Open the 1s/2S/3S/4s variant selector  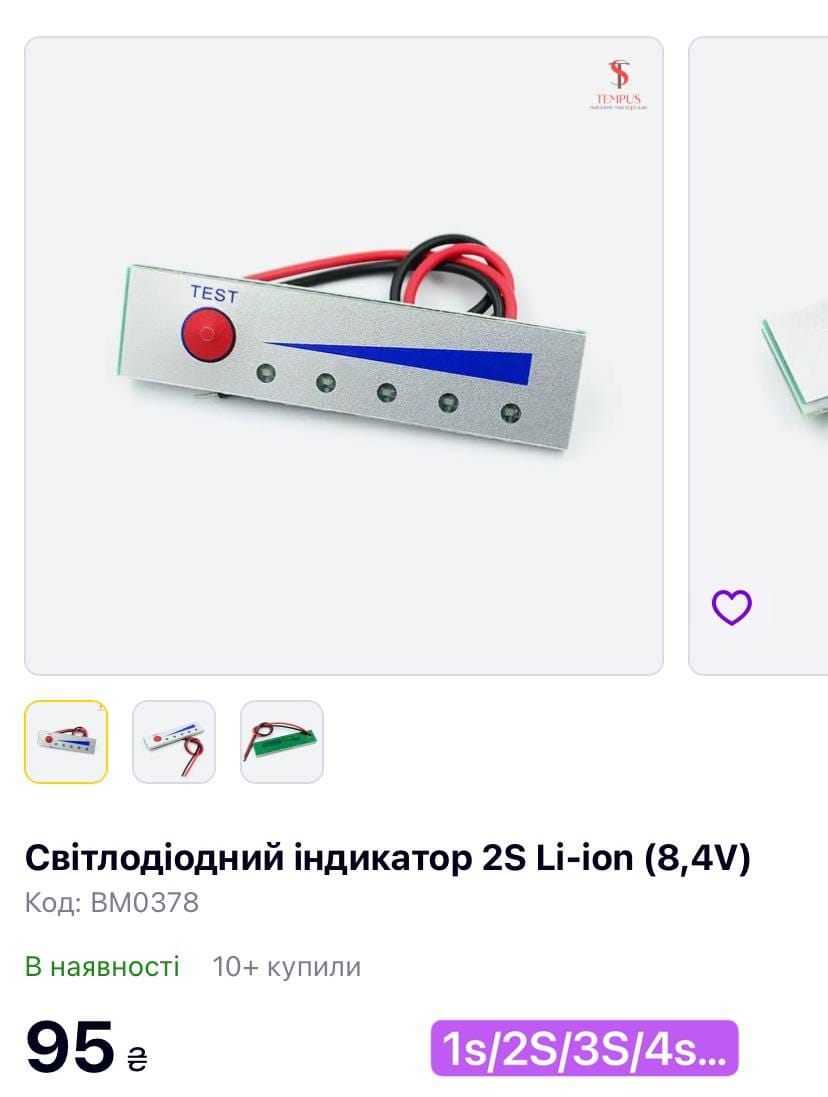(x=584, y=1048)
